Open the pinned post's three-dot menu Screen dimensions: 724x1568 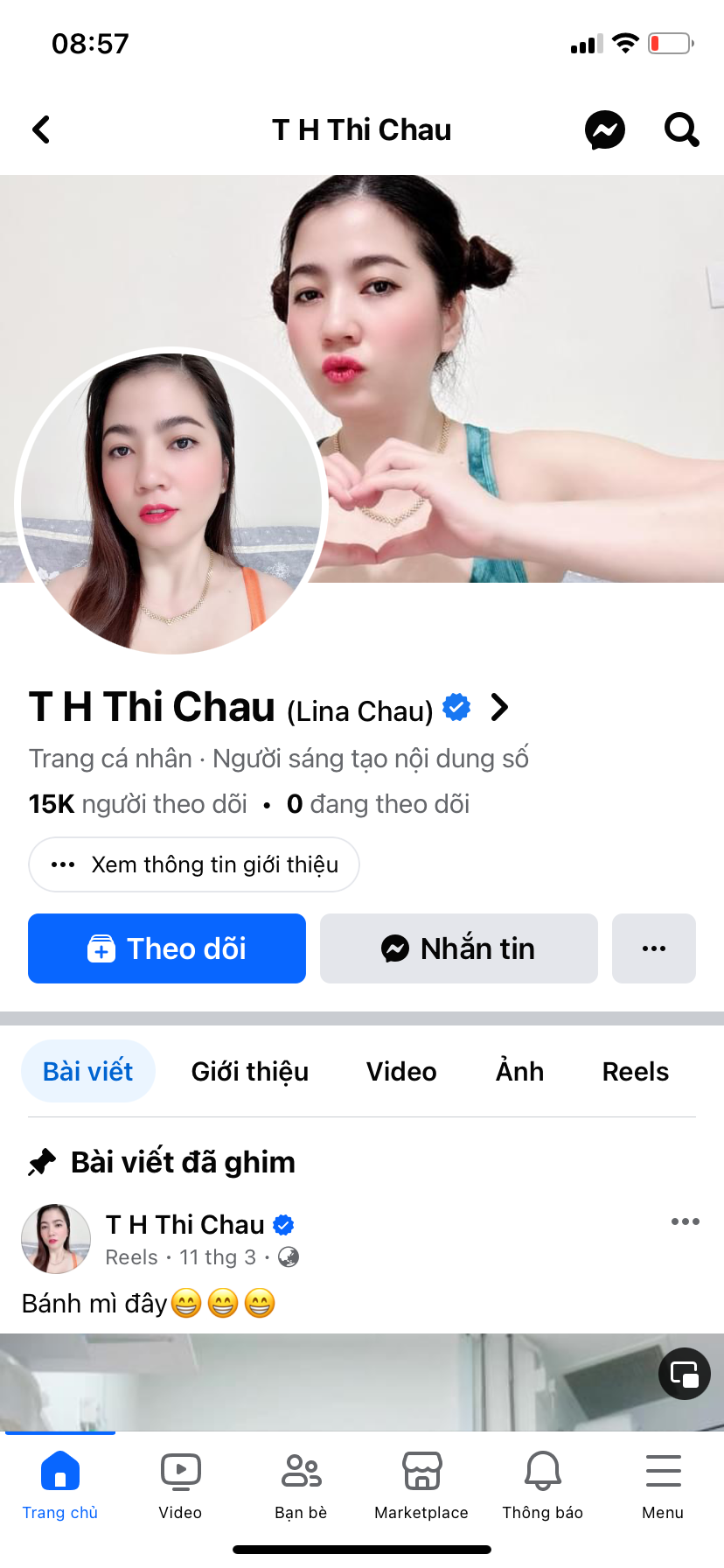[685, 1221]
